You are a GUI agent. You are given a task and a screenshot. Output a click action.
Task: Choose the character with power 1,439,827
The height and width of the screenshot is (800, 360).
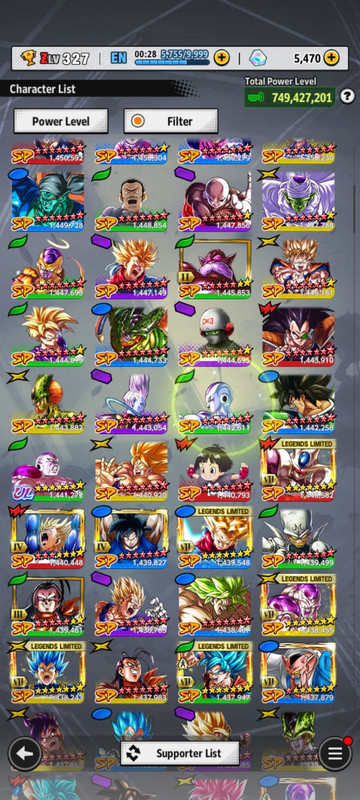(131, 538)
